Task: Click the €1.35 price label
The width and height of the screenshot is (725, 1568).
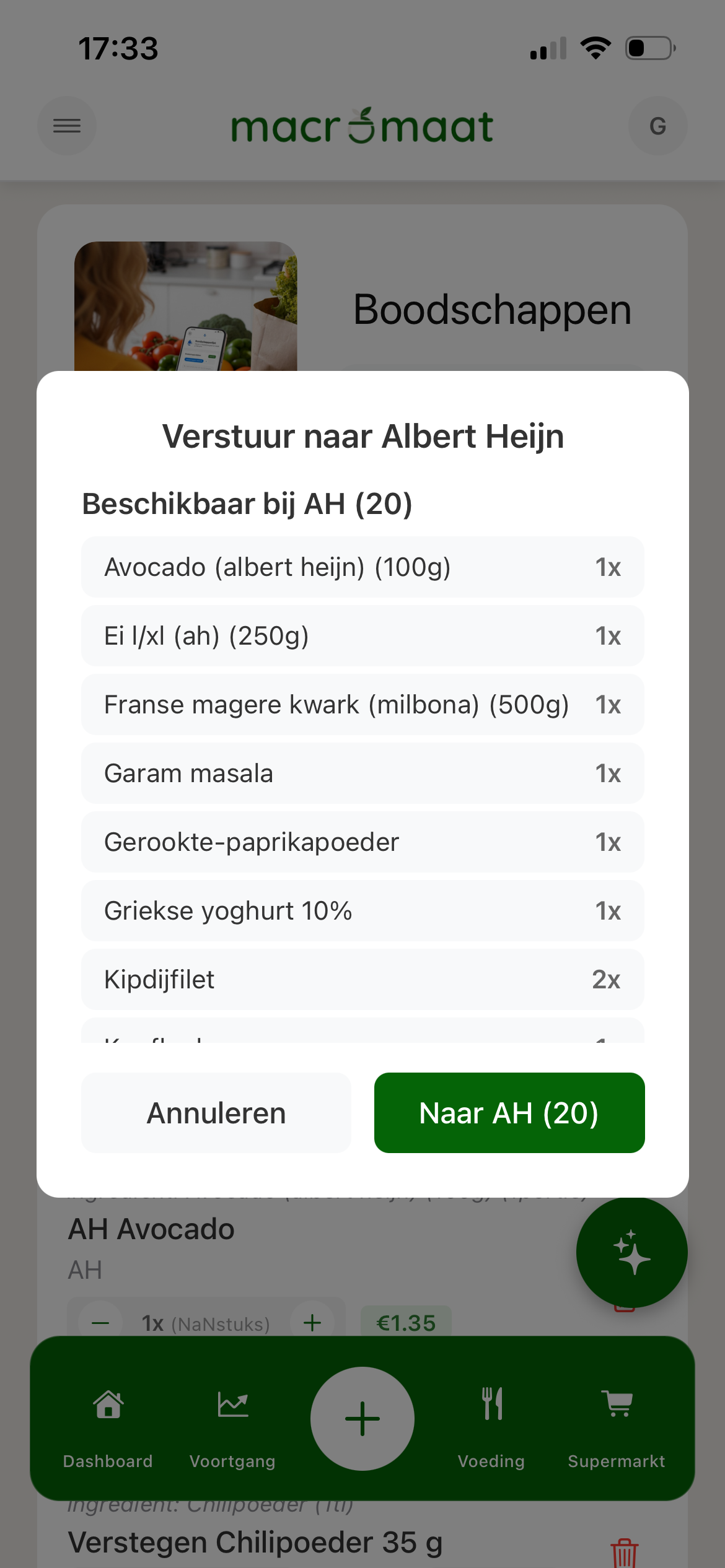Action: 406,1323
